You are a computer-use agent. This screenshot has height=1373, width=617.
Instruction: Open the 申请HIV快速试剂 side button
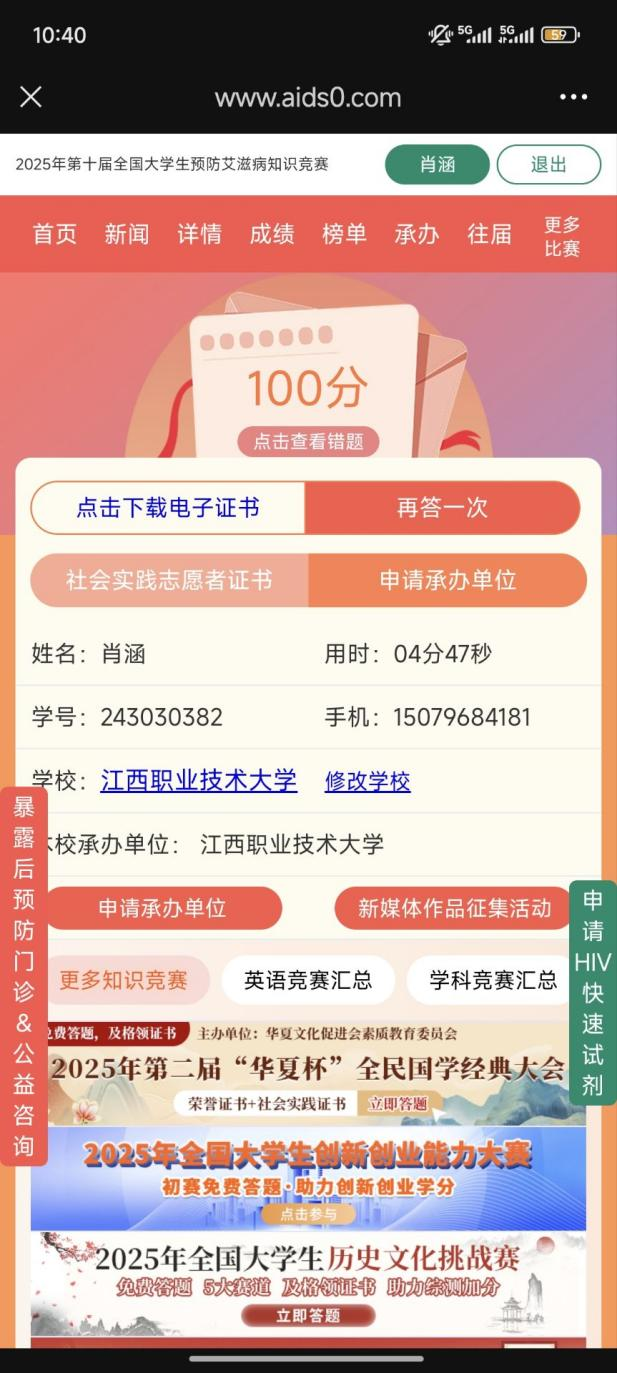click(592, 992)
